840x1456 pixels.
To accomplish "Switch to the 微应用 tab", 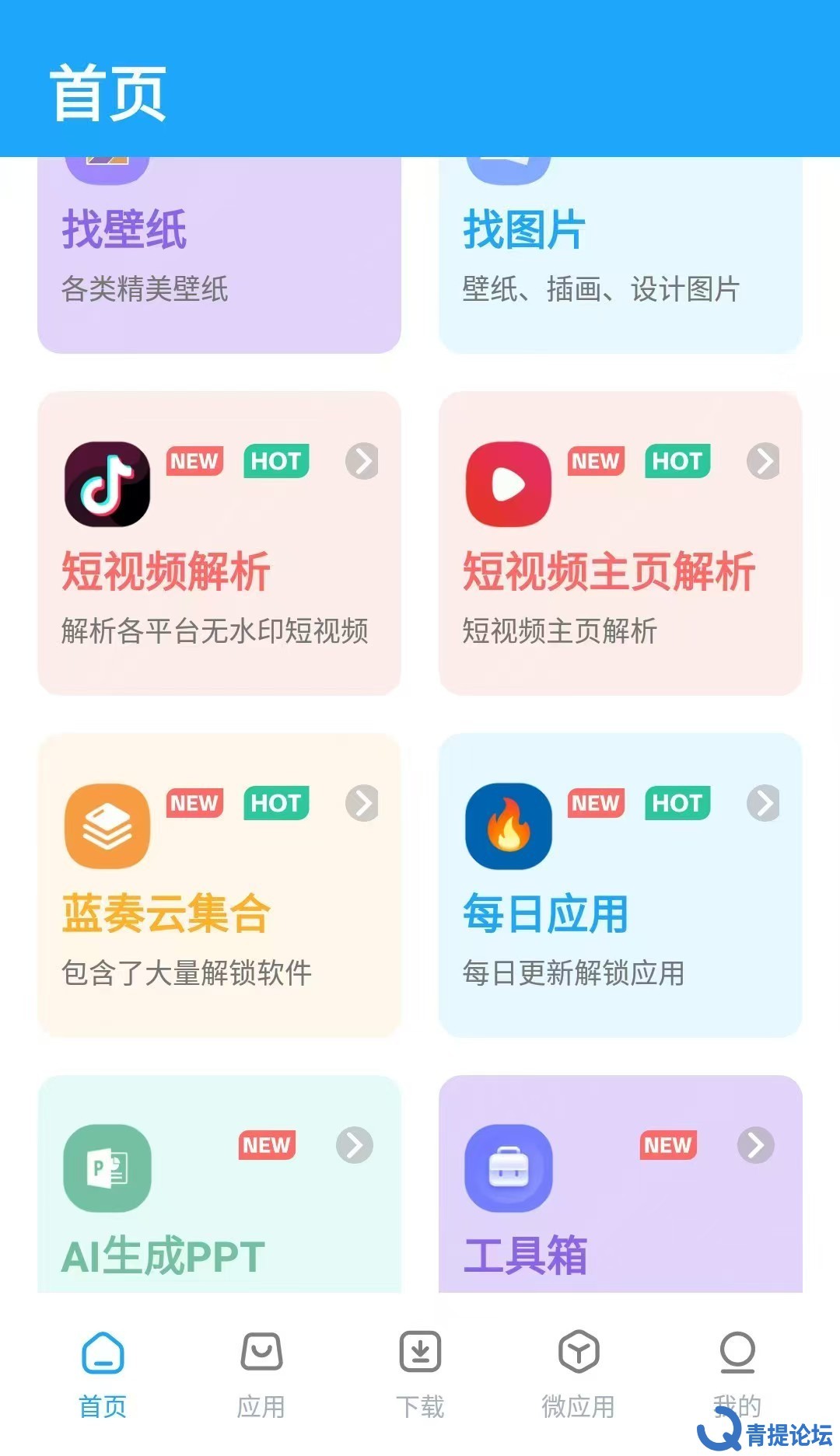I will [579, 1374].
